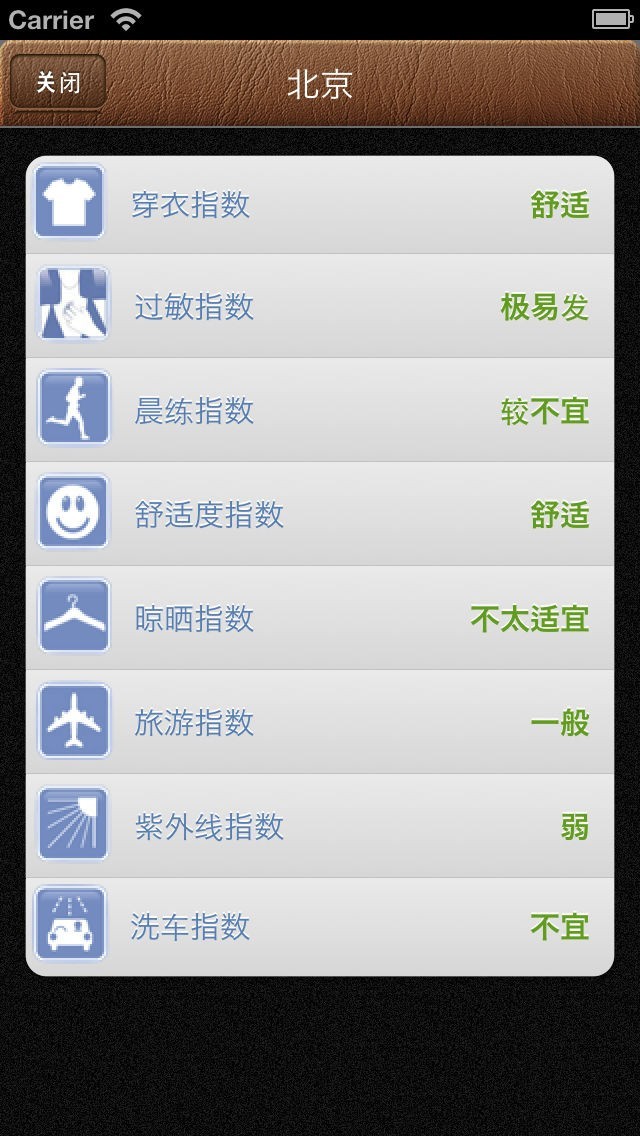Open the 旅游指数 row
Screen dimensions: 640x1136
point(320,723)
